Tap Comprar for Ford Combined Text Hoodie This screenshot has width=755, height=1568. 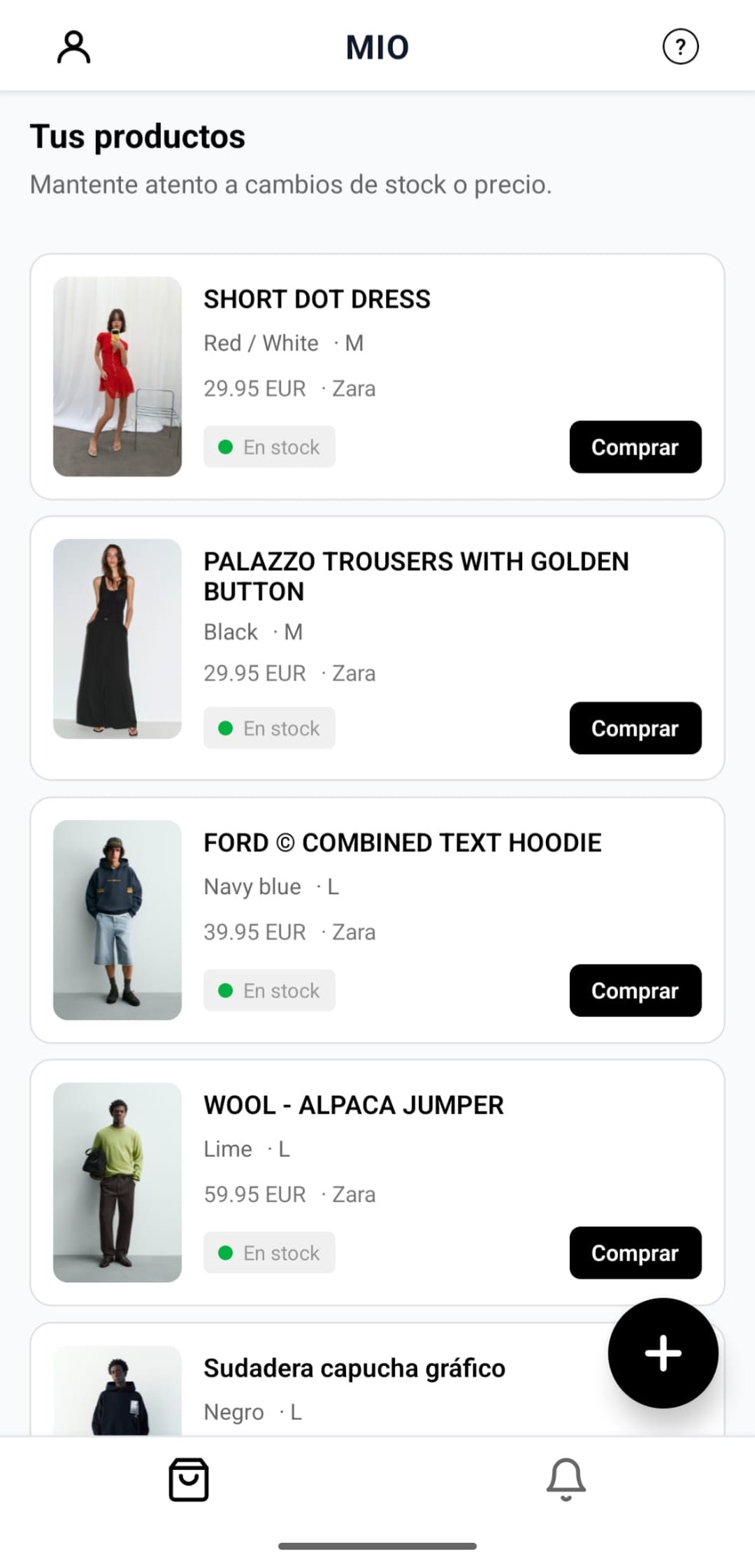click(x=635, y=991)
